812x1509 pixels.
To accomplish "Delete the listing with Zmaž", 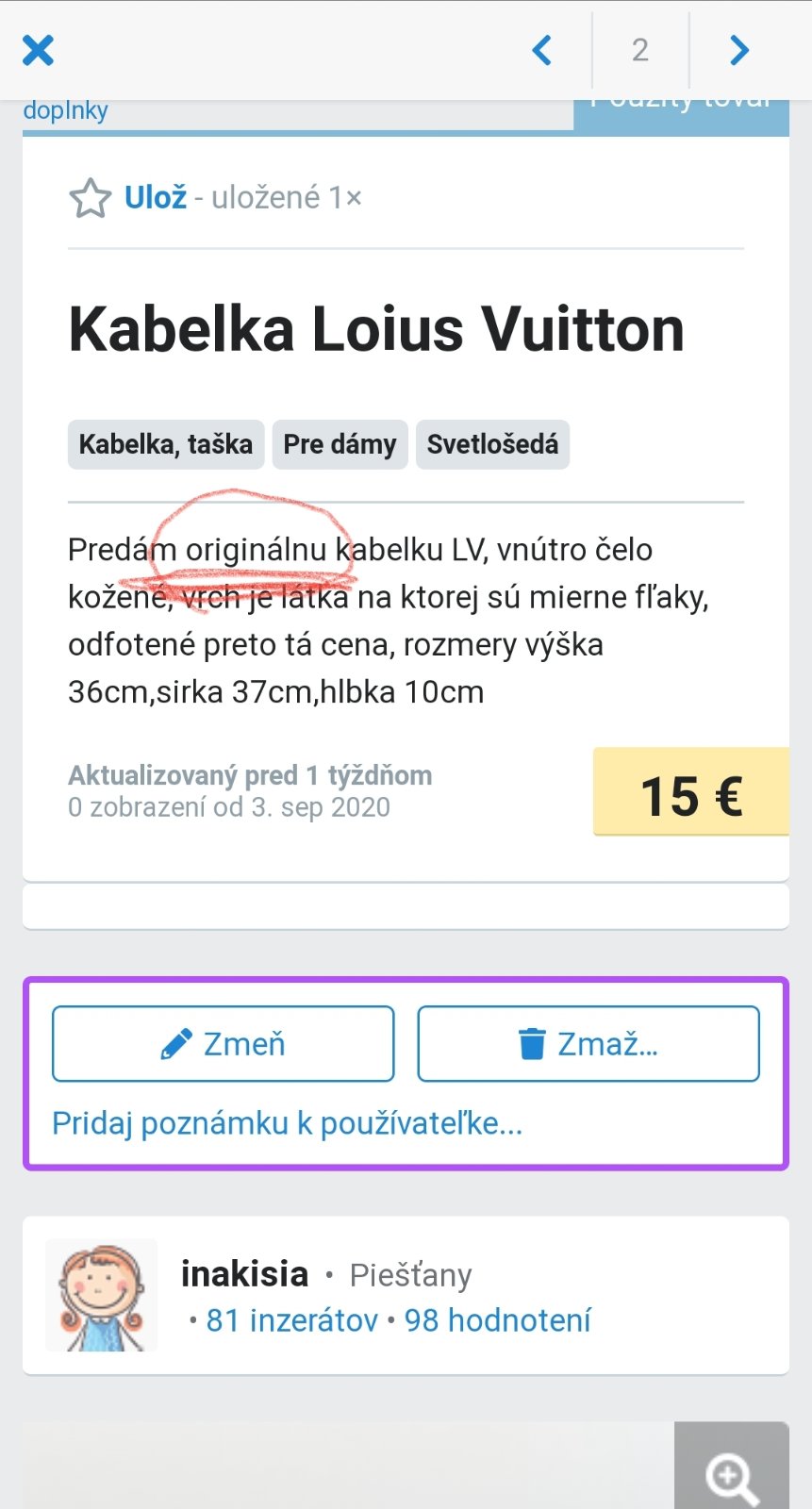I will pos(588,1044).
